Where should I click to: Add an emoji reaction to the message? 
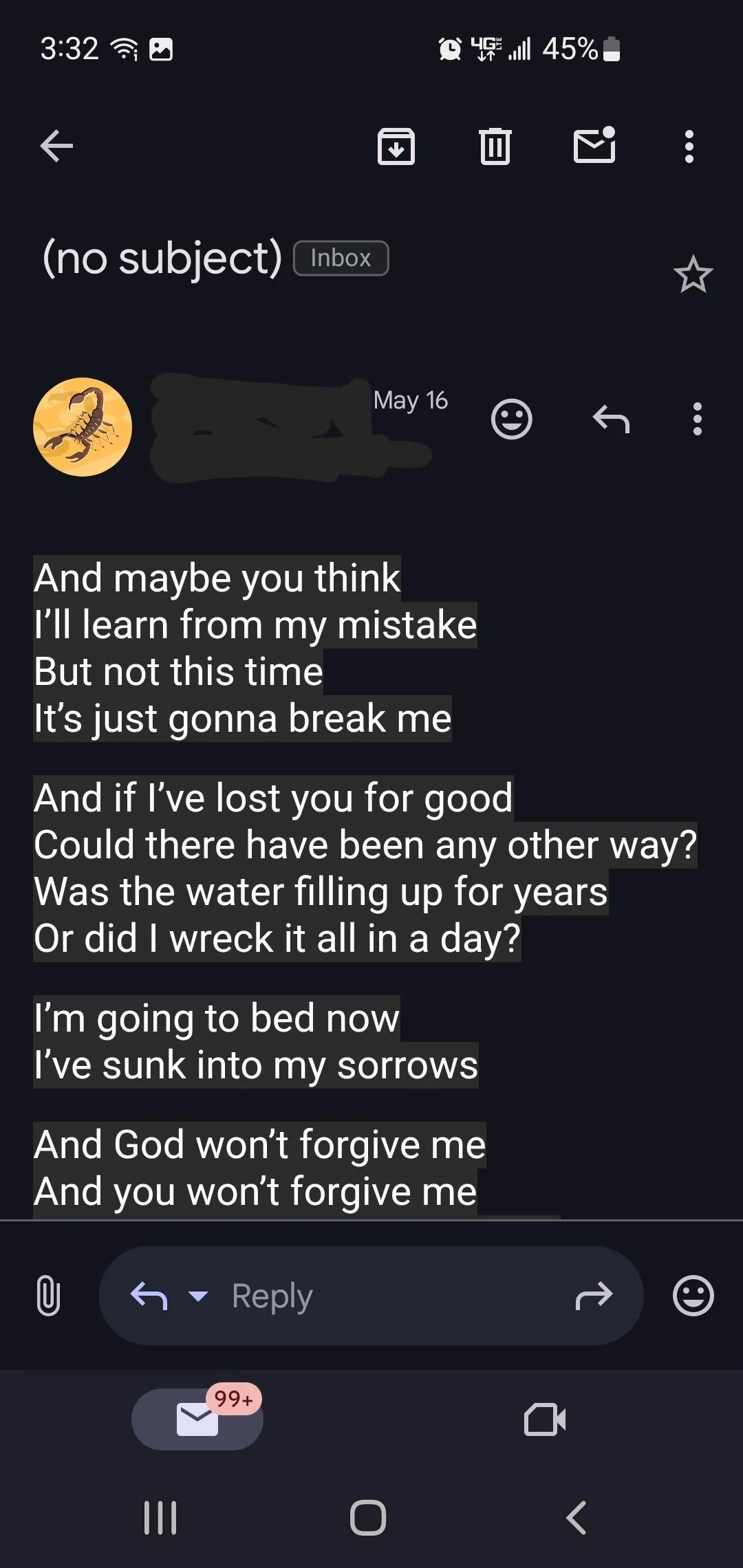click(x=511, y=418)
